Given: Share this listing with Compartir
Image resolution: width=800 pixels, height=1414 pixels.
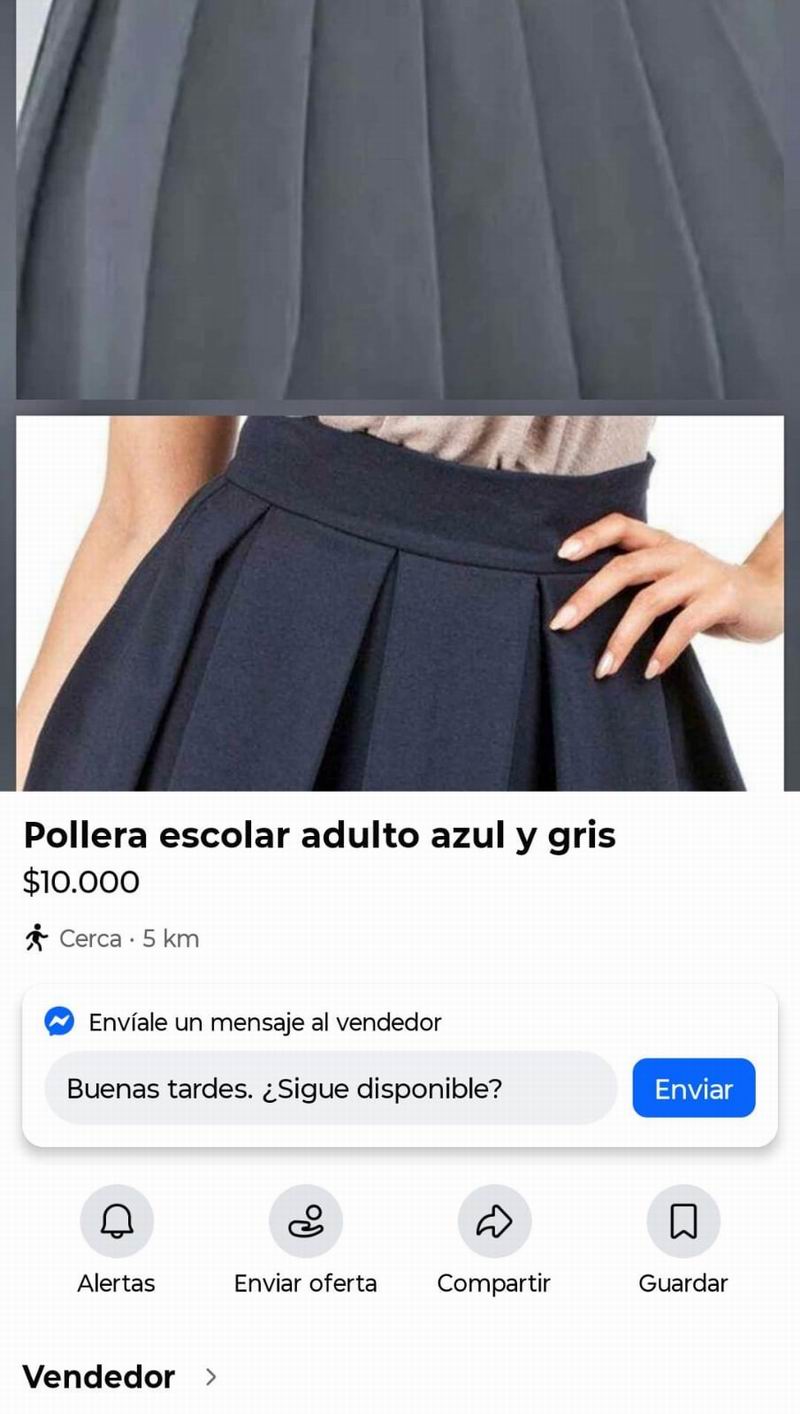Looking at the screenshot, I should tap(494, 1221).
